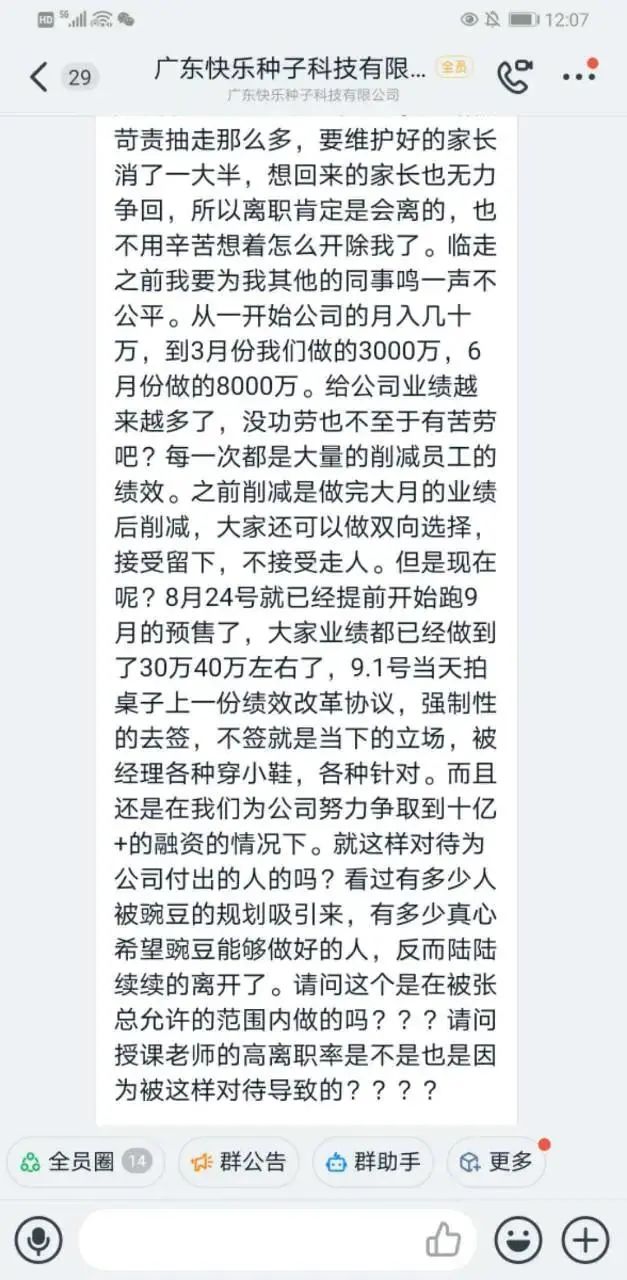Image resolution: width=627 pixels, height=1280 pixels.
Task: Open group title 广东快乐种子科技有限 details
Action: click(290, 69)
